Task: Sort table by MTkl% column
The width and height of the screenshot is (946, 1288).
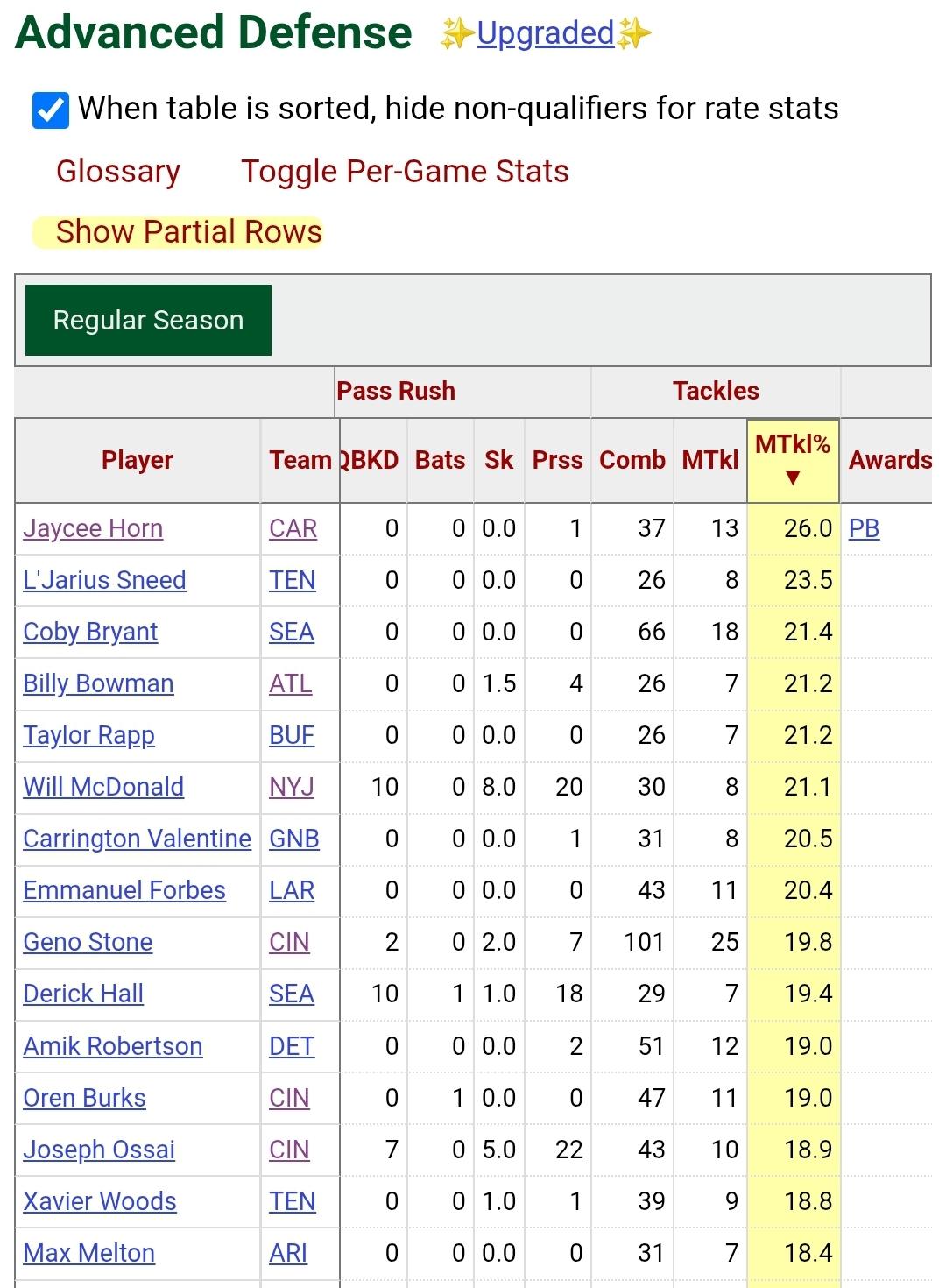Action: click(792, 459)
